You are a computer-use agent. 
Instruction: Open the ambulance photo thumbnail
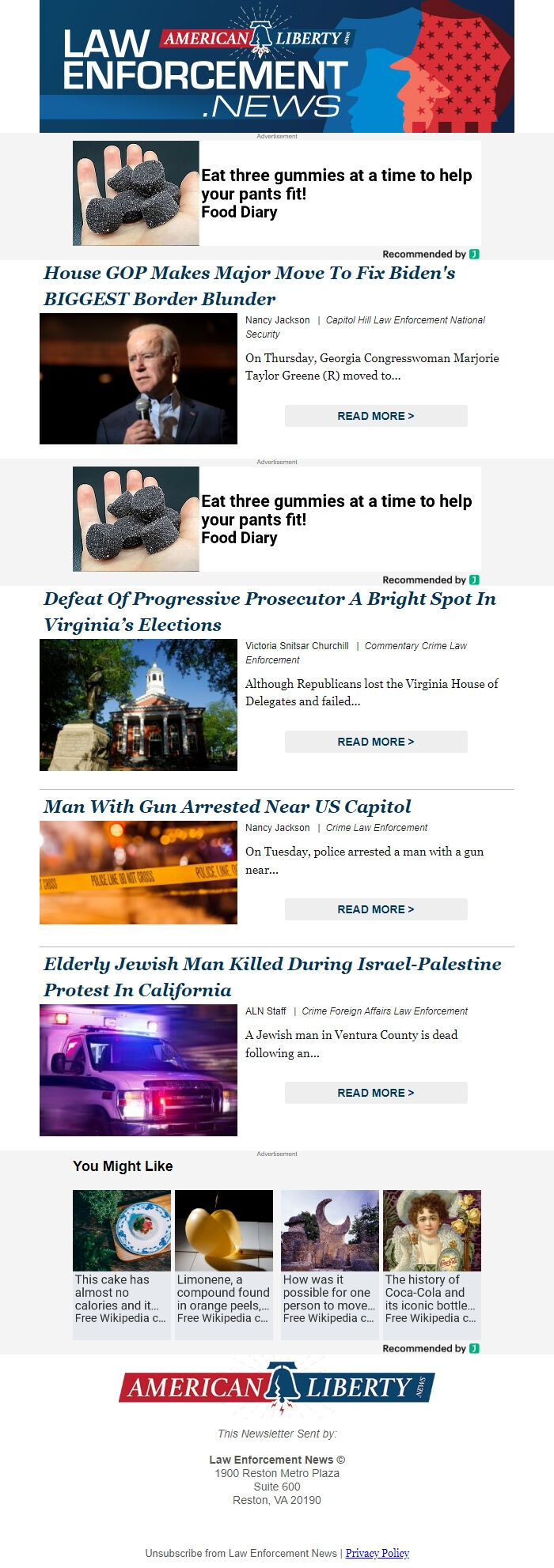(x=138, y=1071)
